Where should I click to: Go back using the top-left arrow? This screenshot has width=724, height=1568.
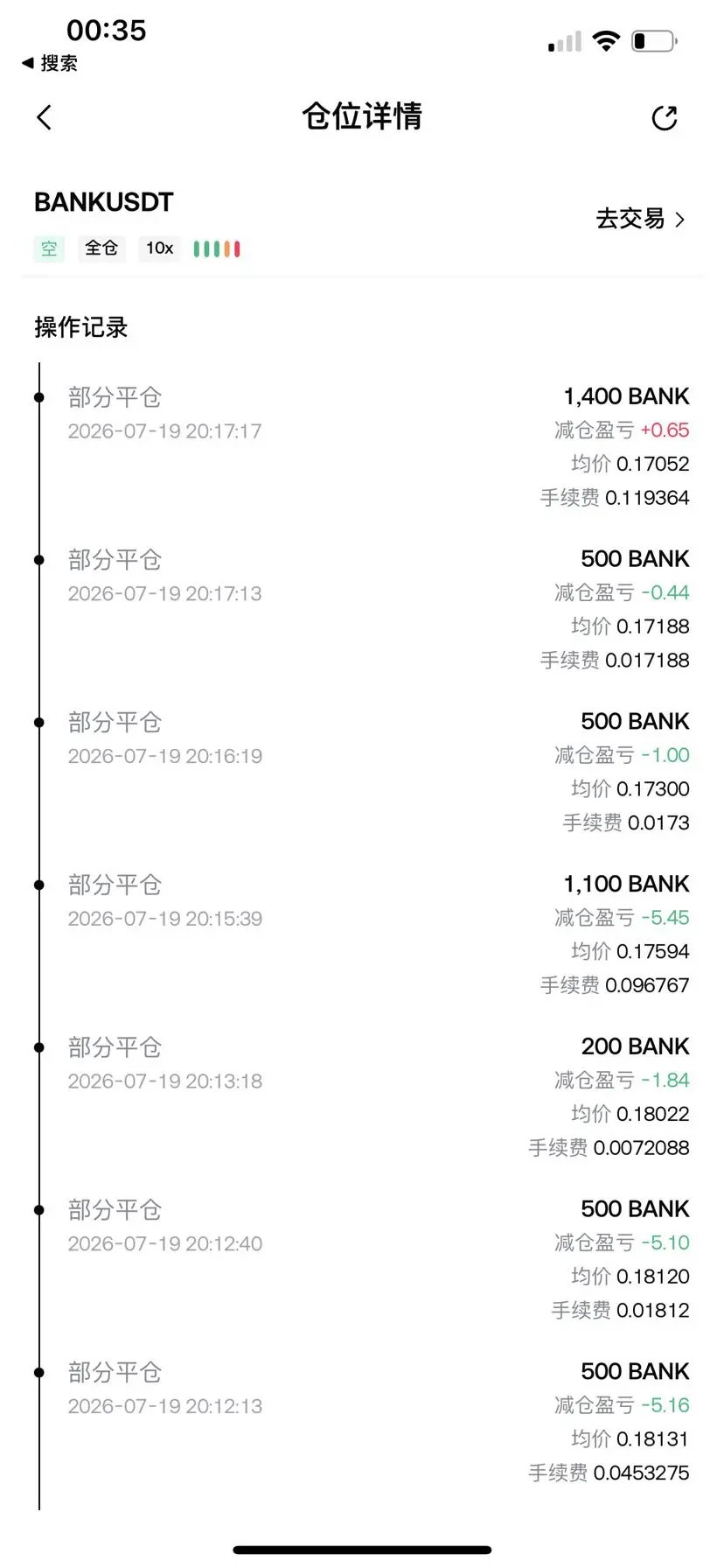[45, 117]
